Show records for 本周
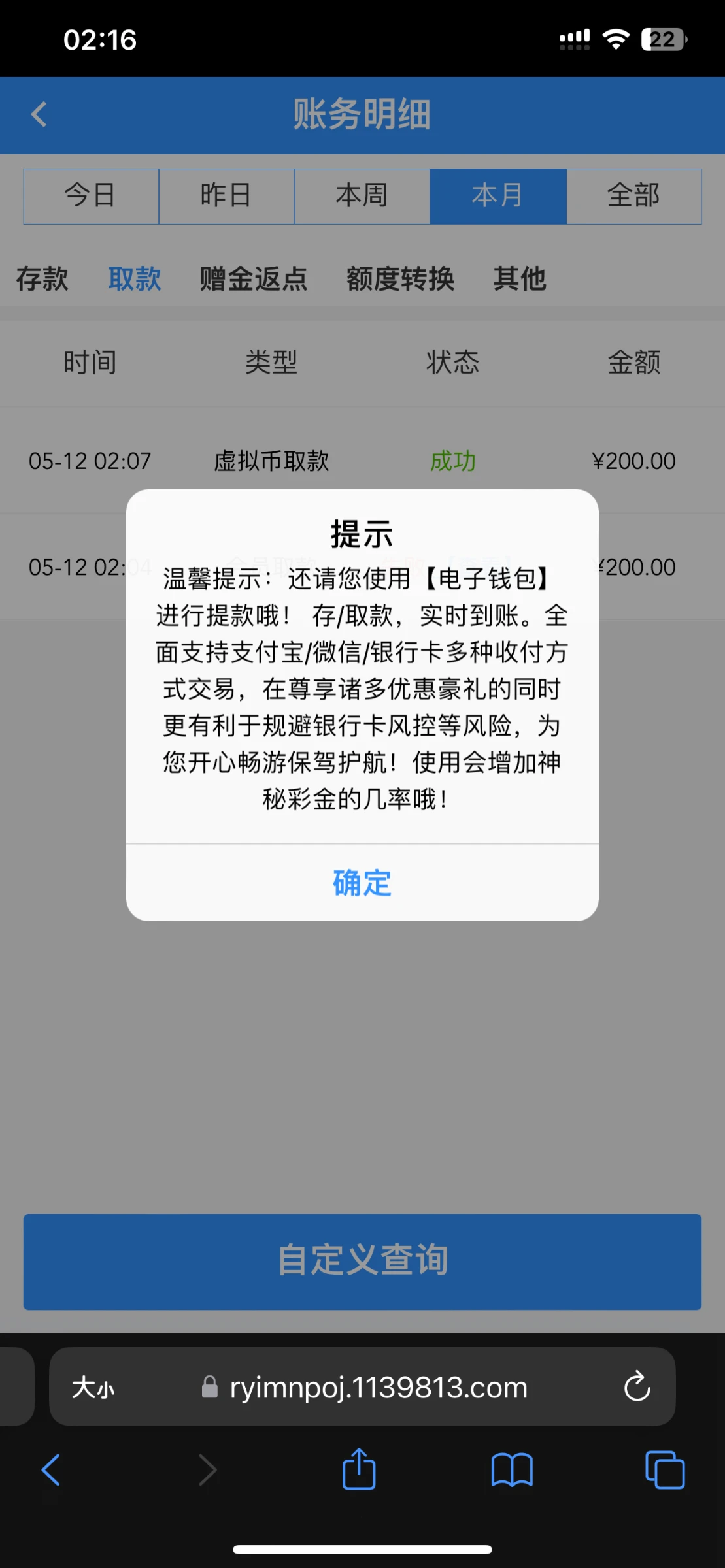 coord(362,196)
